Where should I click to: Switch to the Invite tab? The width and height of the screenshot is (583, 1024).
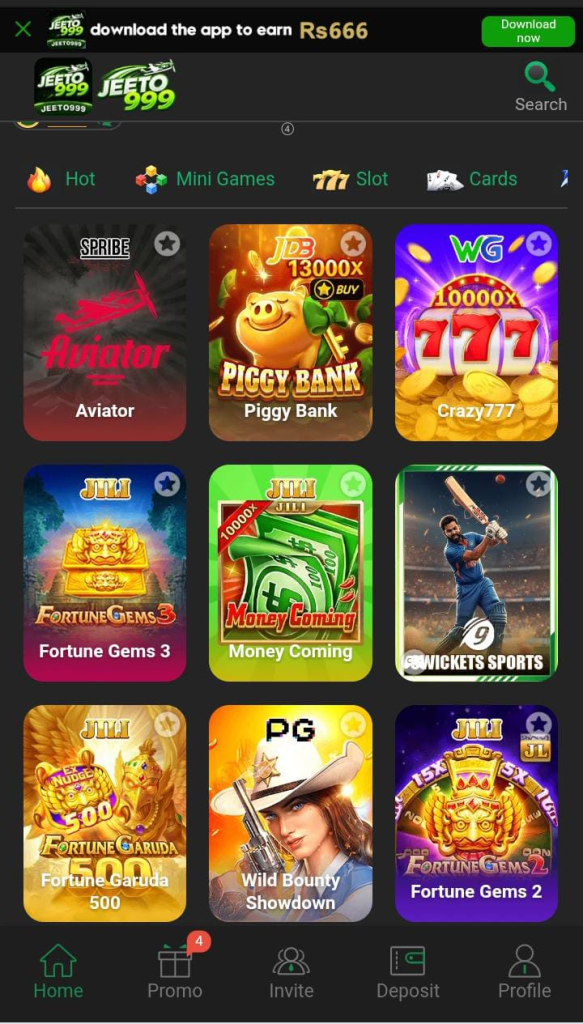pyautogui.click(x=291, y=973)
